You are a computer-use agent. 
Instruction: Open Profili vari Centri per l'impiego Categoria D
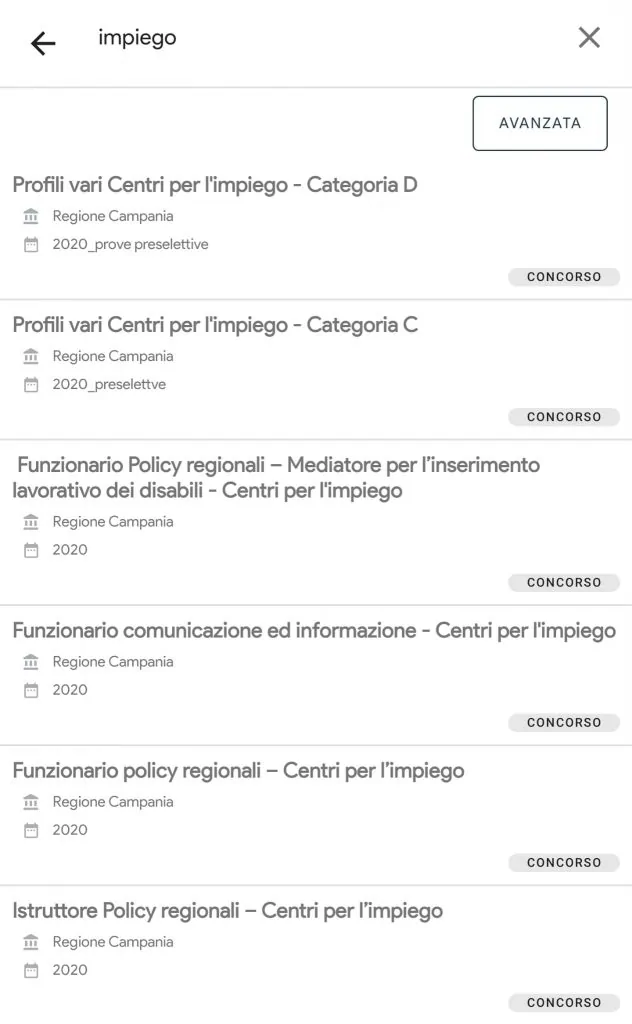coord(316,229)
